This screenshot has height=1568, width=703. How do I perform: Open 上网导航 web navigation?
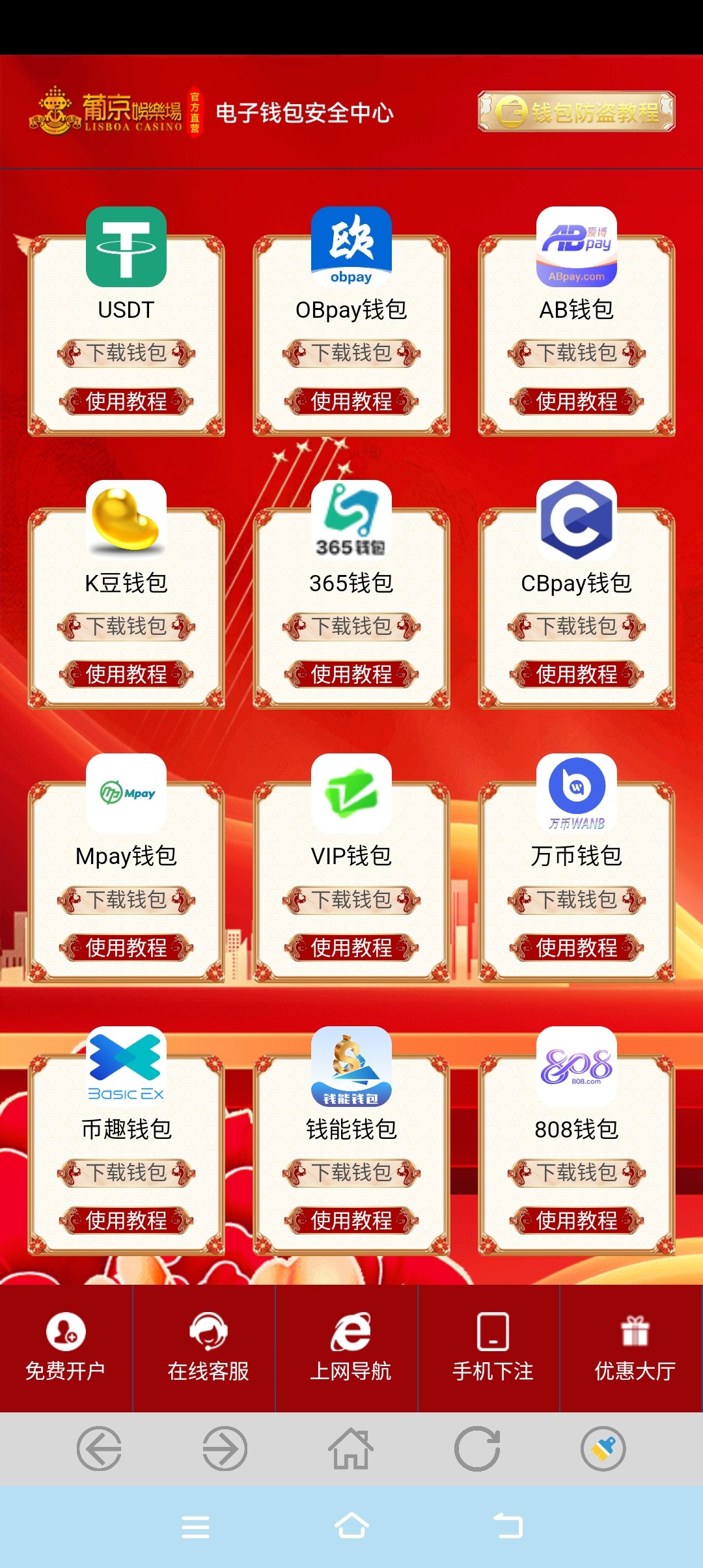tap(351, 1348)
